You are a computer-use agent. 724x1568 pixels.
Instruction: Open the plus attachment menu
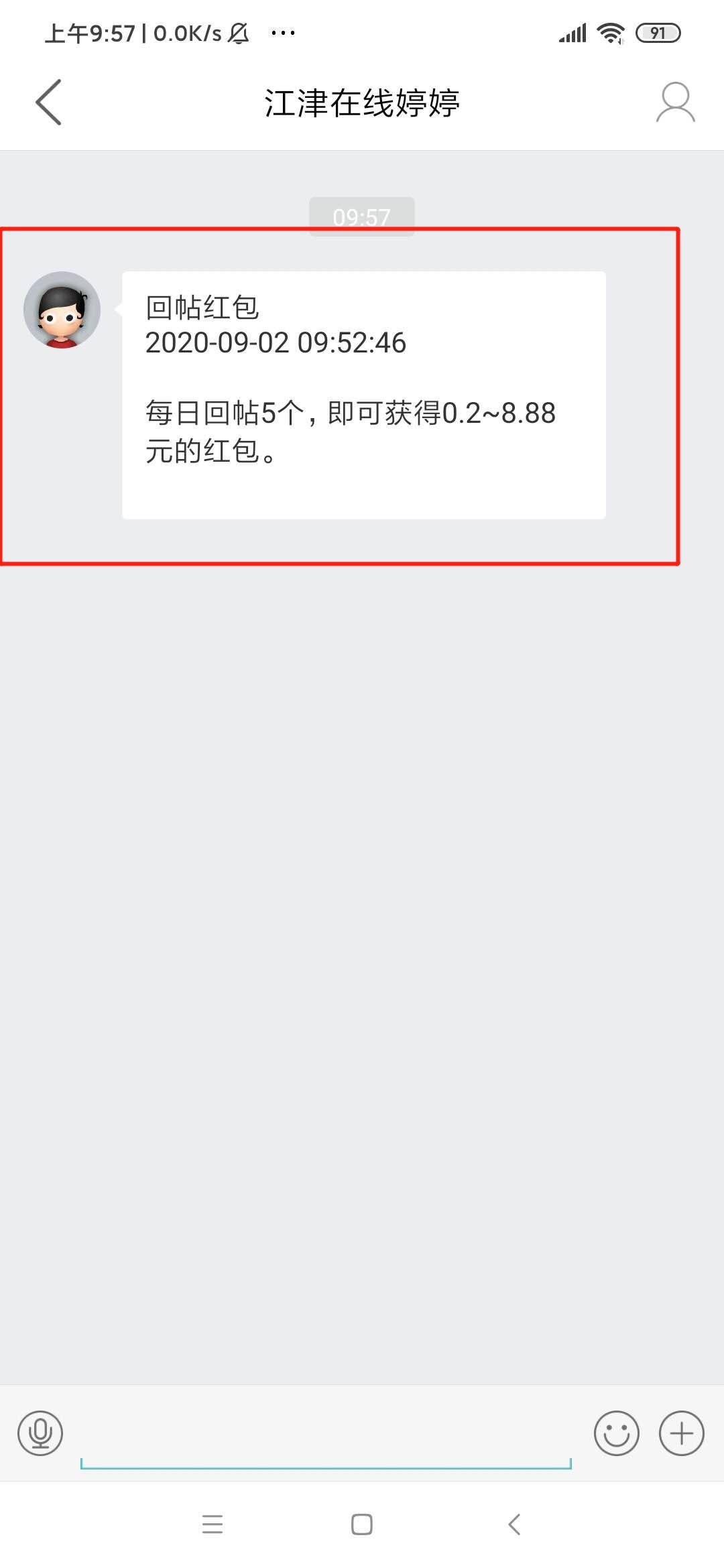coord(681,1433)
